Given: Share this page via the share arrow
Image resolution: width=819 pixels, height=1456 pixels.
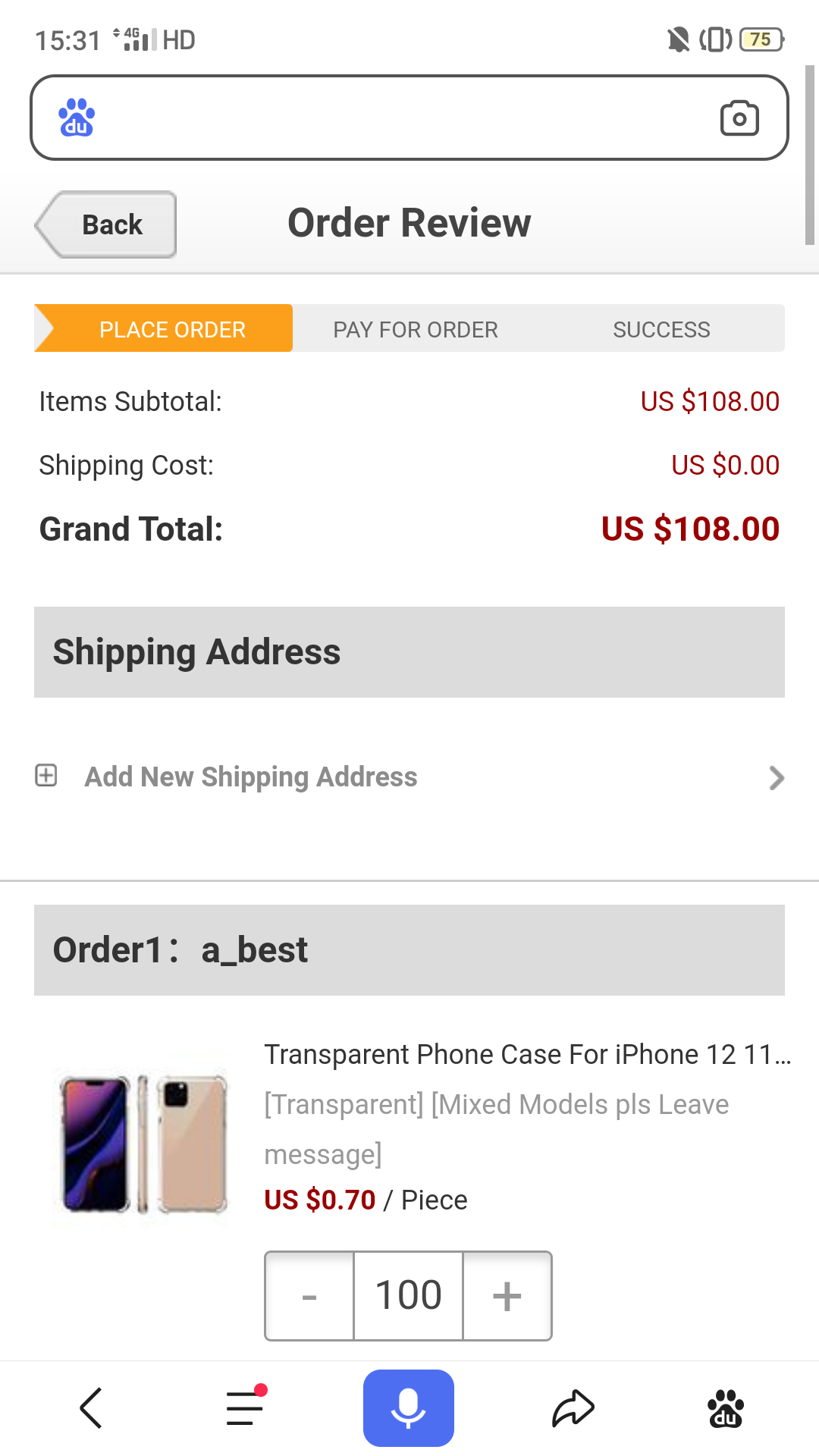Looking at the screenshot, I should (x=573, y=1408).
